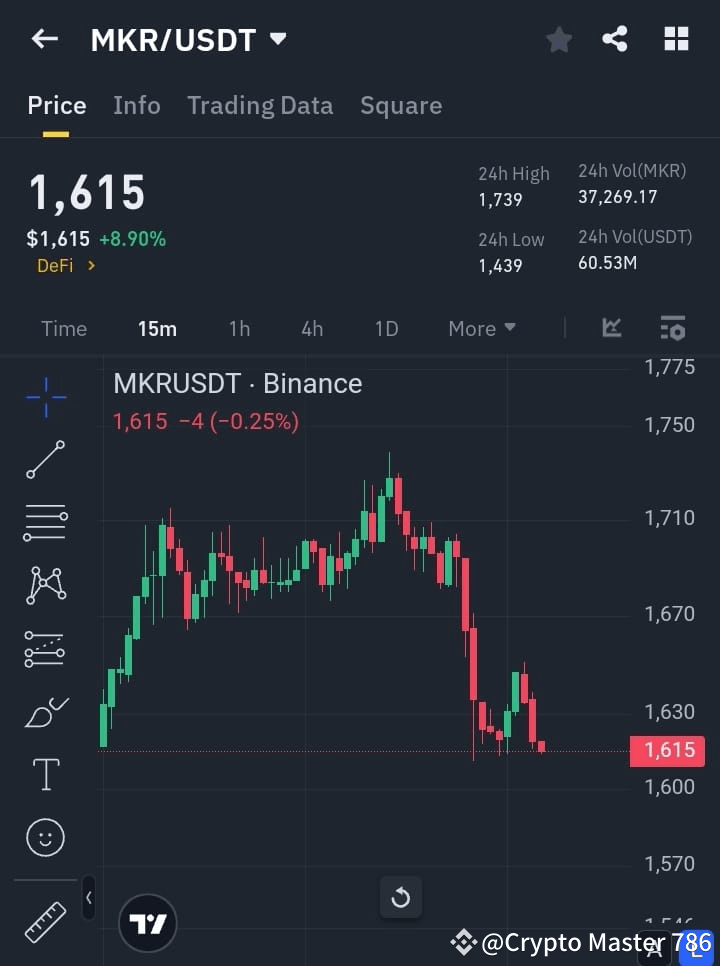Select the text annotation tool
Viewport: 720px width, 966px height.
pyautogui.click(x=45, y=774)
